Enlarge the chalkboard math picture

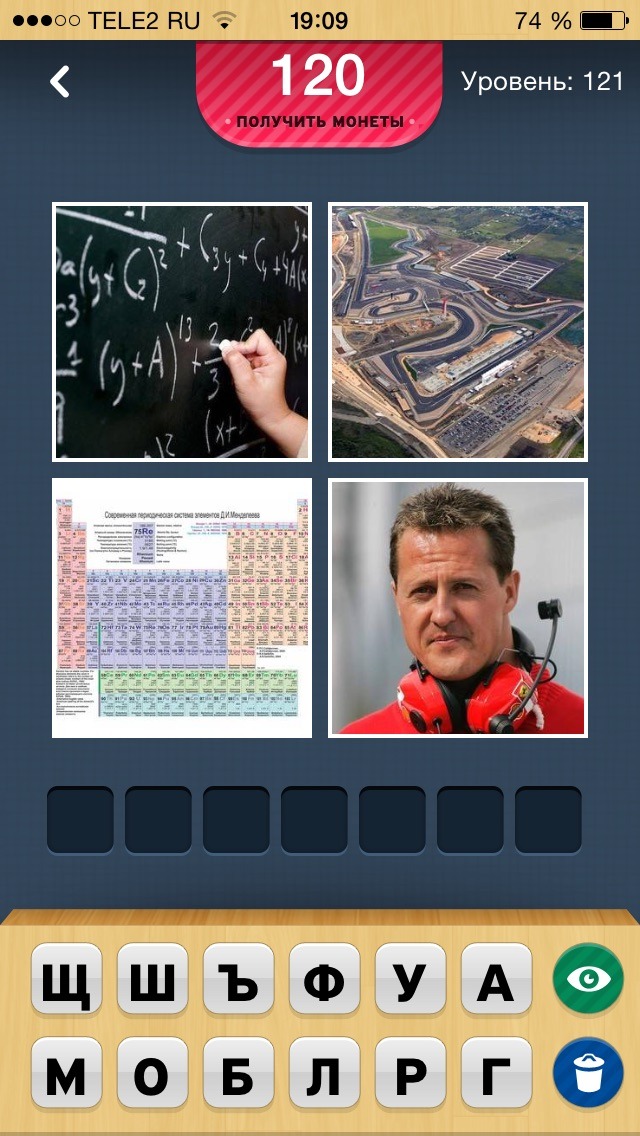(182, 331)
